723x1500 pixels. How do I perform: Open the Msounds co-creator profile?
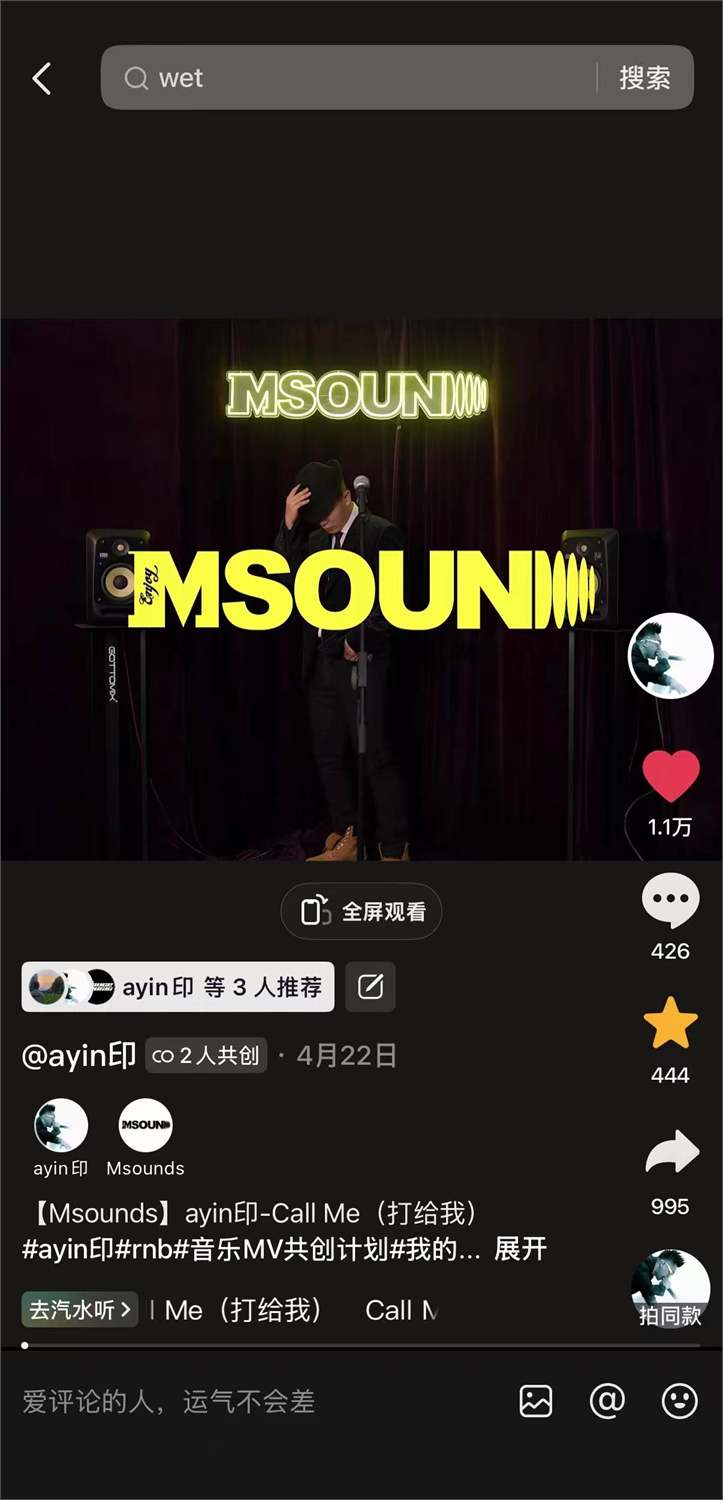pos(146,1138)
